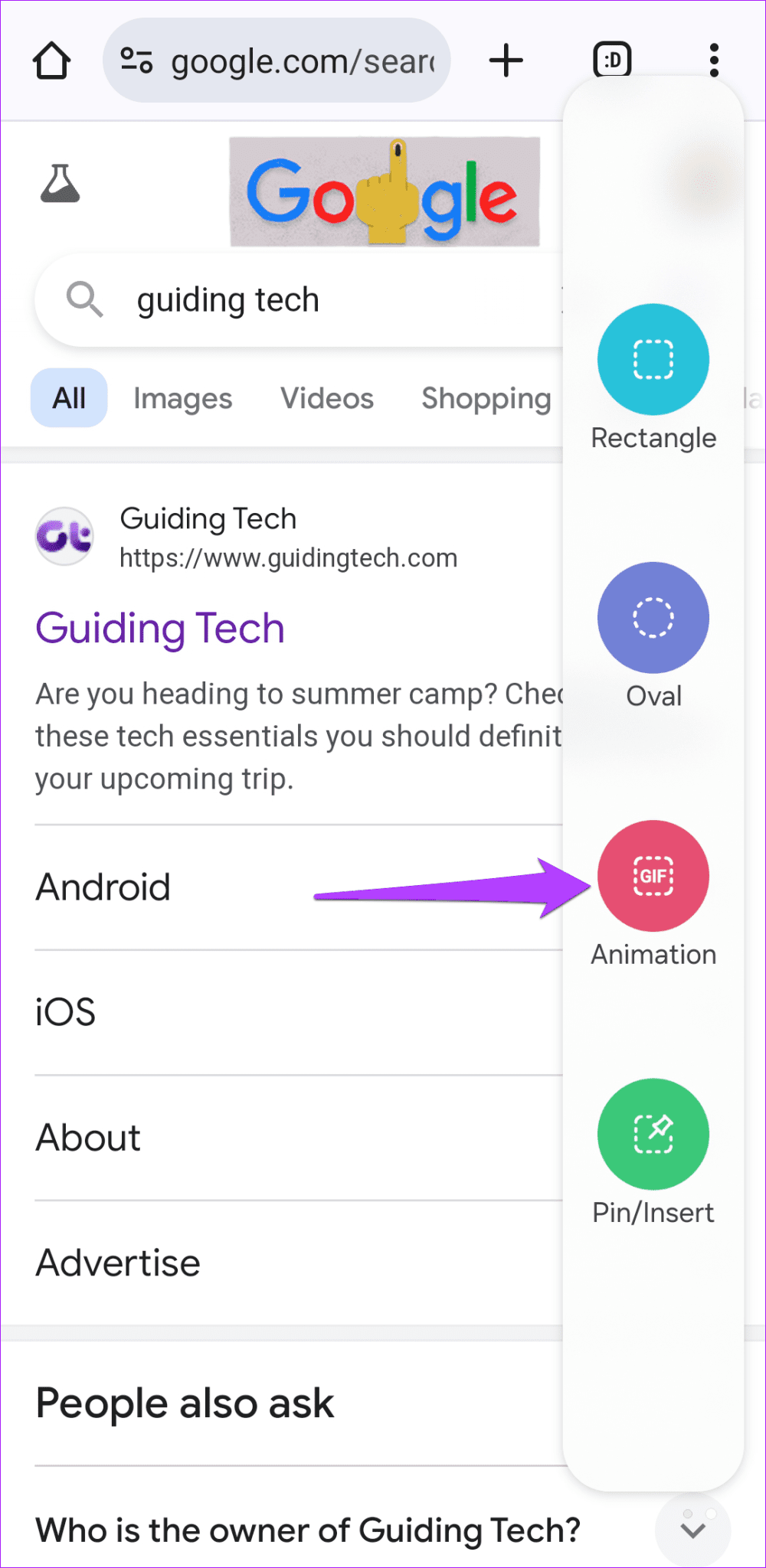Open the Advertise sitelink
766x1568 pixels.
coord(117,1263)
